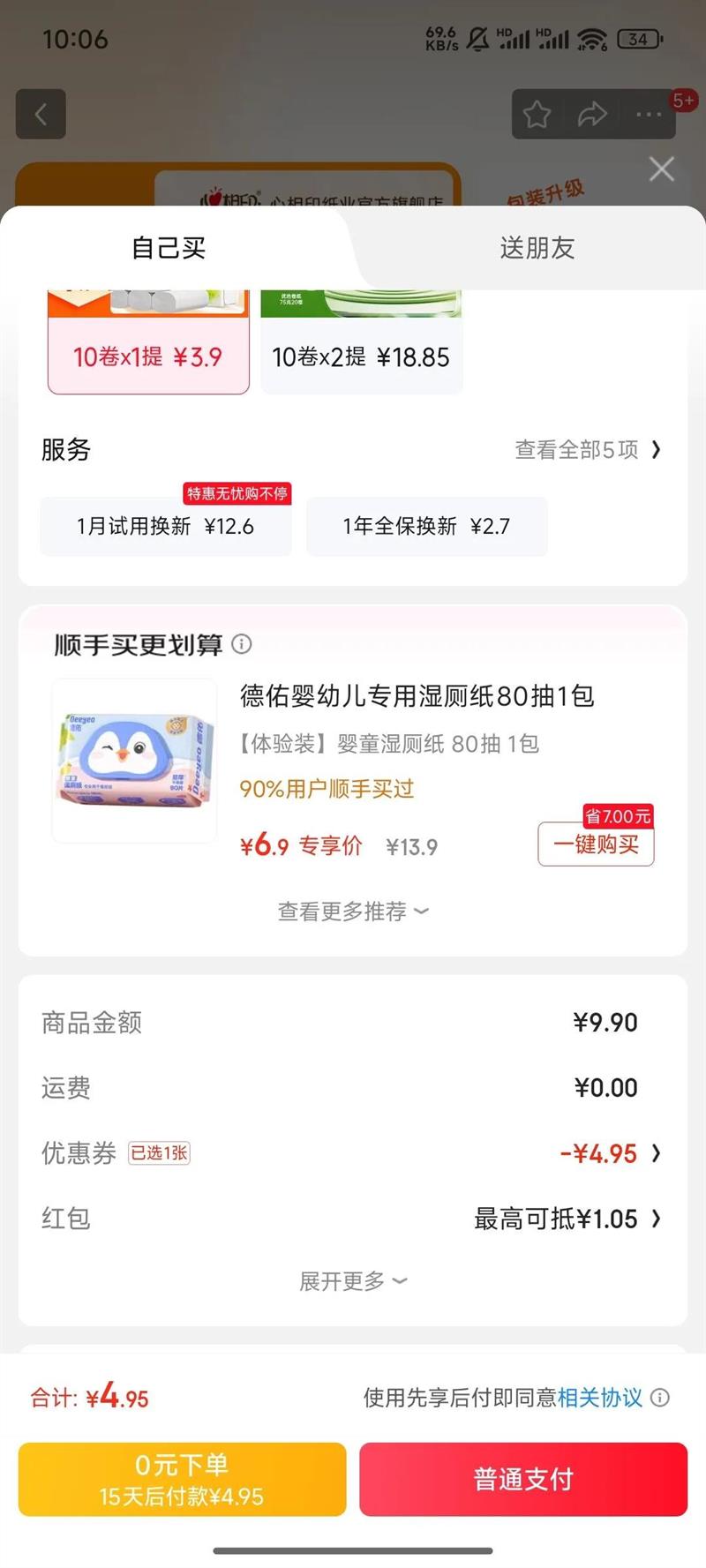This screenshot has height=1568, width=706.
Task: Expand 展开更多 price details
Action: tap(353, 1280)
